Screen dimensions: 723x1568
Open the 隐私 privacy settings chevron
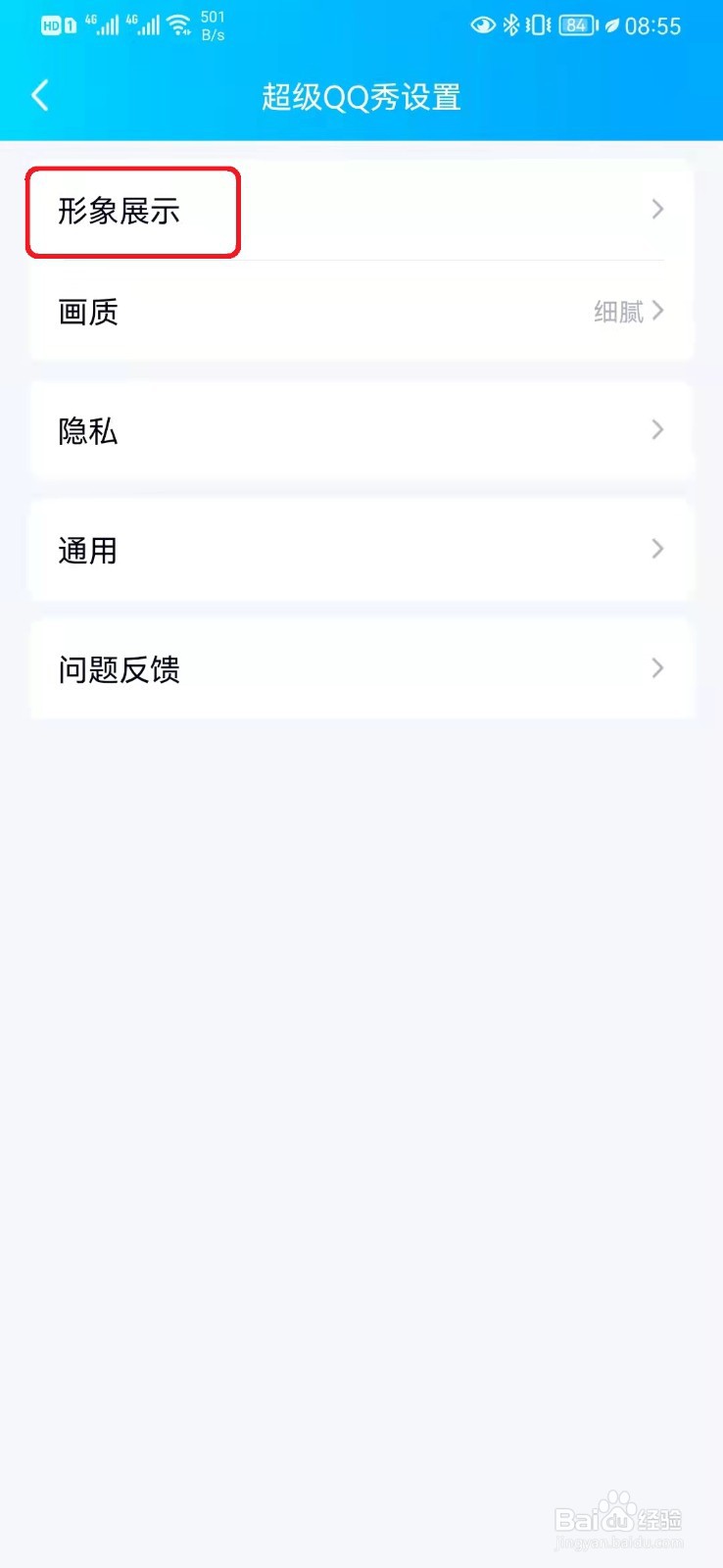[x=656, y=431]
